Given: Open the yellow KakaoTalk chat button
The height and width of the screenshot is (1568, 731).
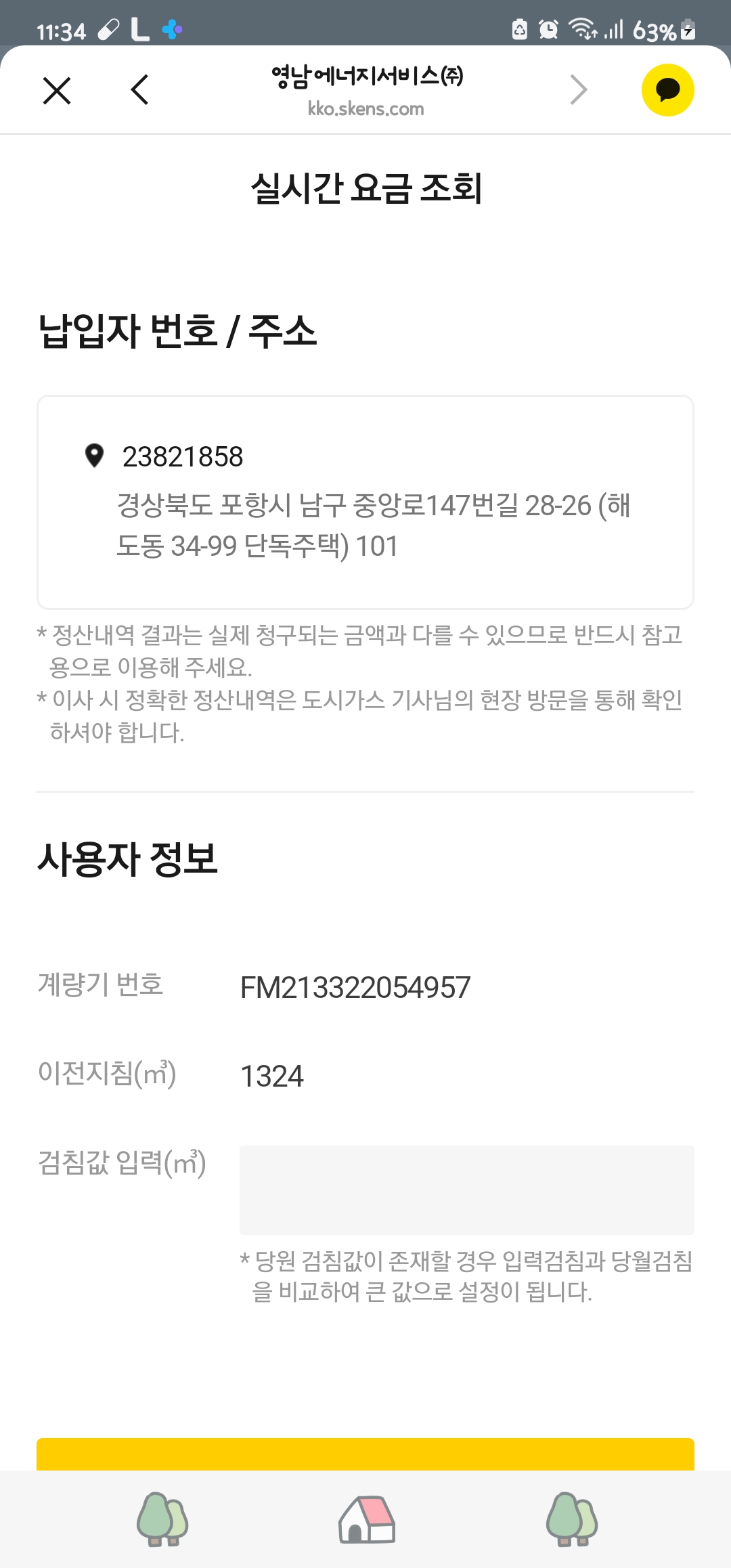Looking at the screenshot, I should pos(667,90).
